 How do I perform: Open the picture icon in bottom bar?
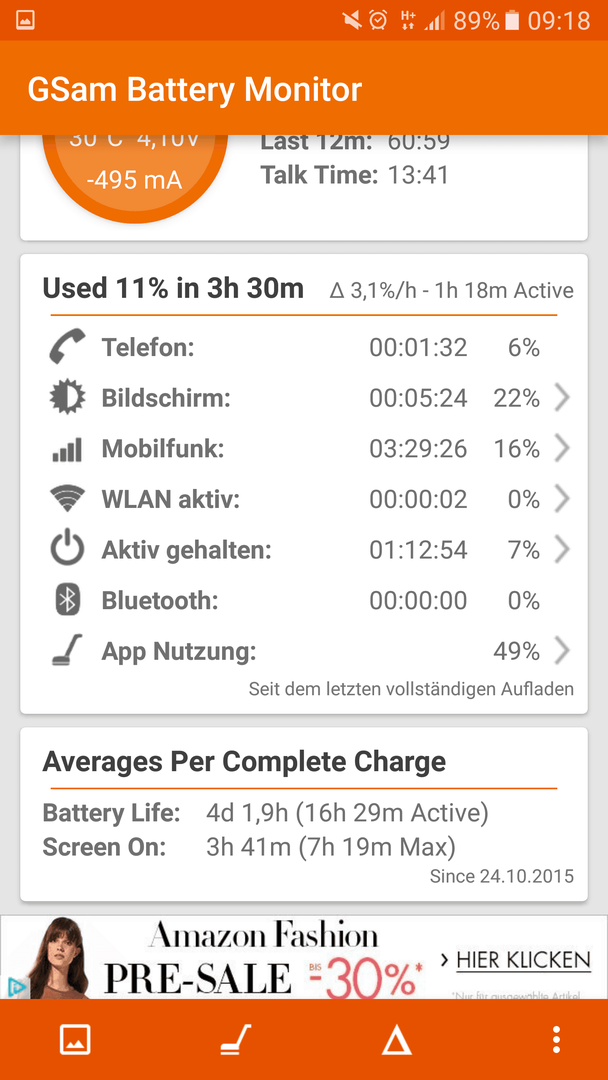[x=75, y=1039]
